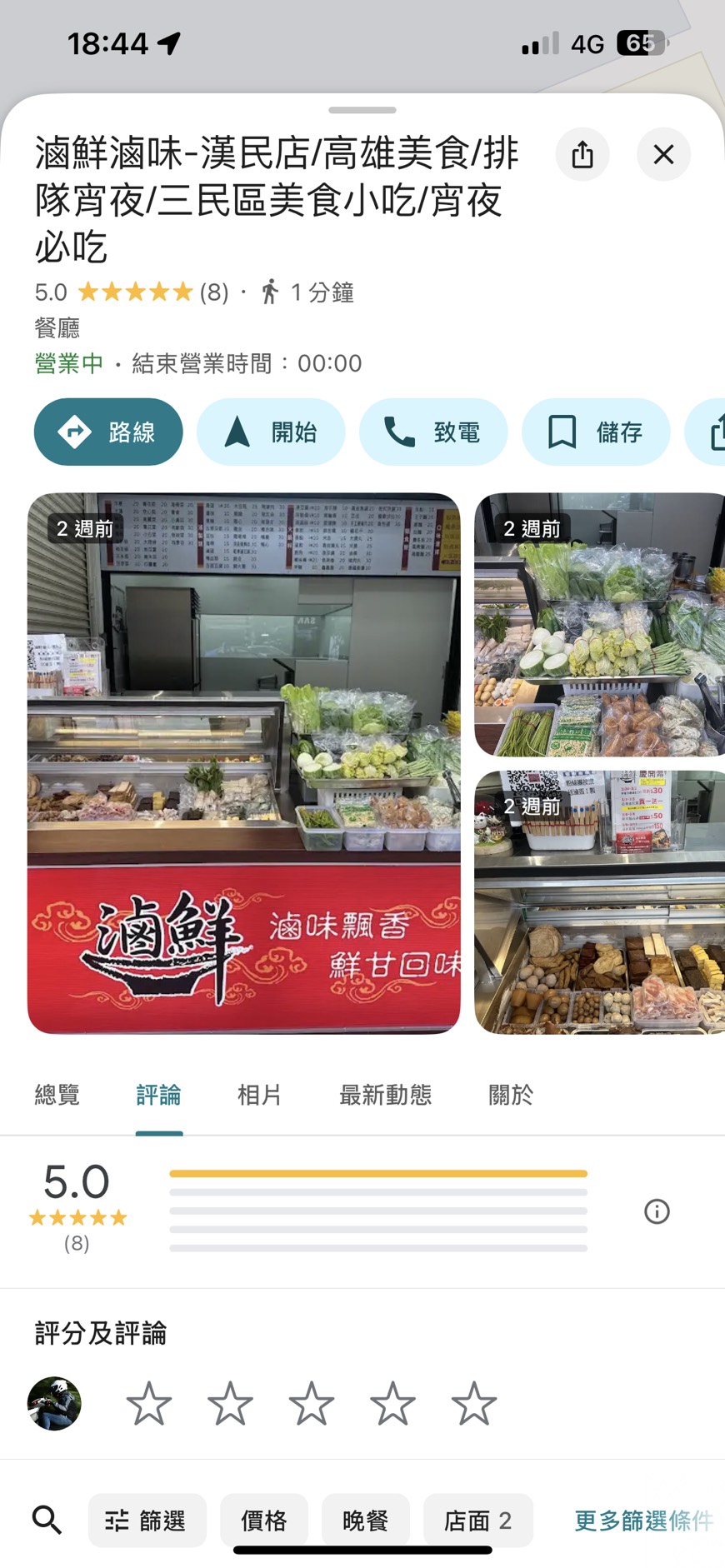Show the 關於 tab
The width and height of the screenshot is (725, 1568).
(510, 1095)
